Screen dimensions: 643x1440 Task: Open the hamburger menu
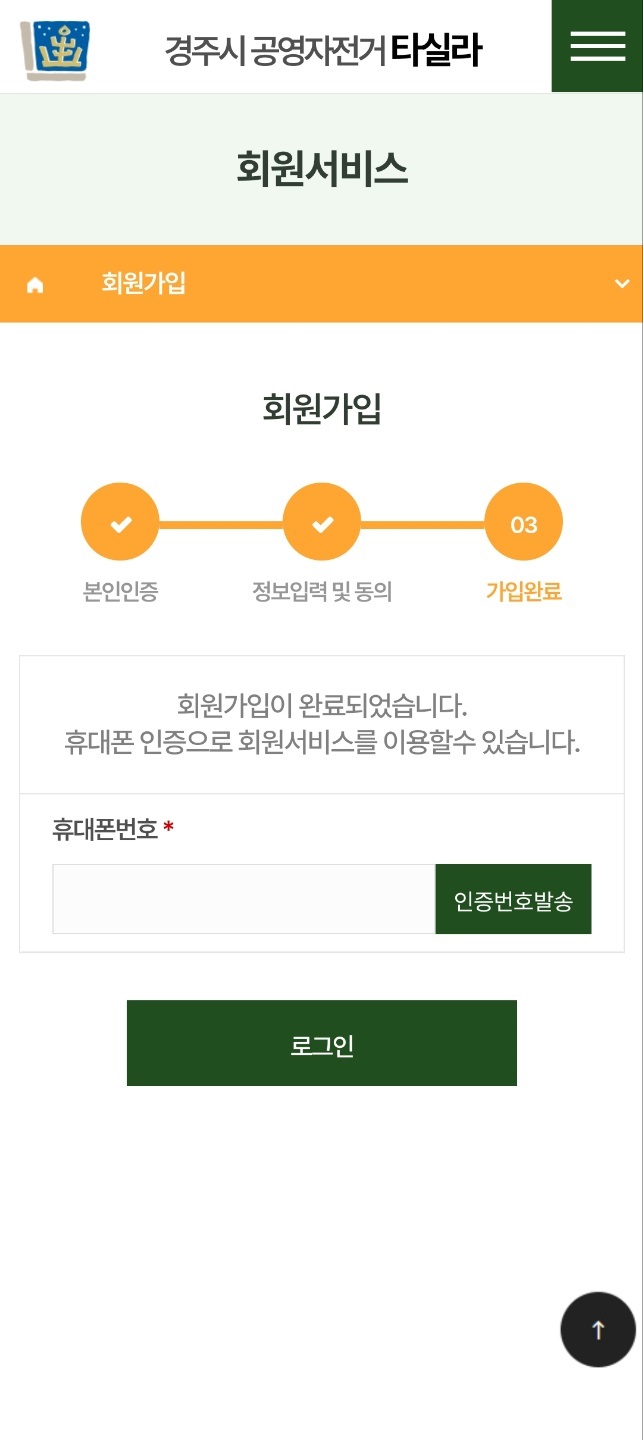pyautogui.click(x=597, y=46)
